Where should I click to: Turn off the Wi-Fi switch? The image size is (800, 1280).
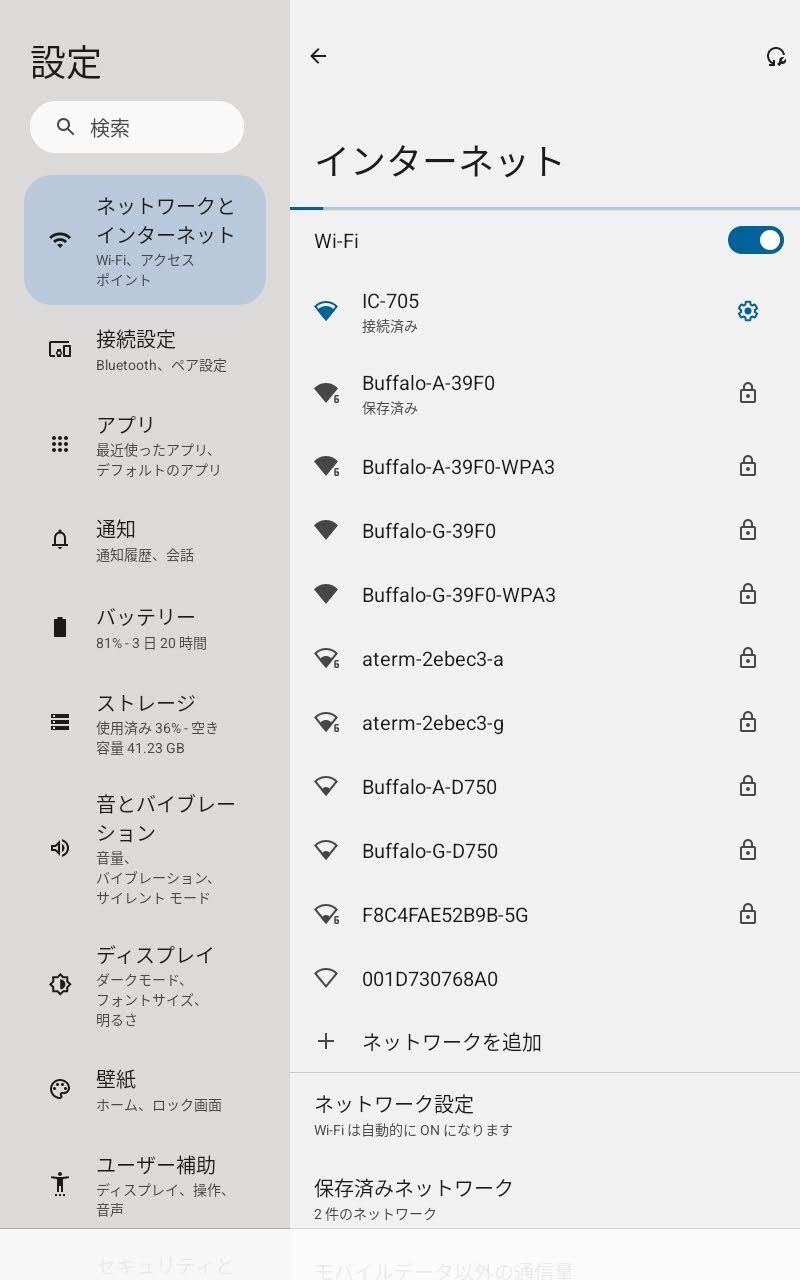(755, 240)
